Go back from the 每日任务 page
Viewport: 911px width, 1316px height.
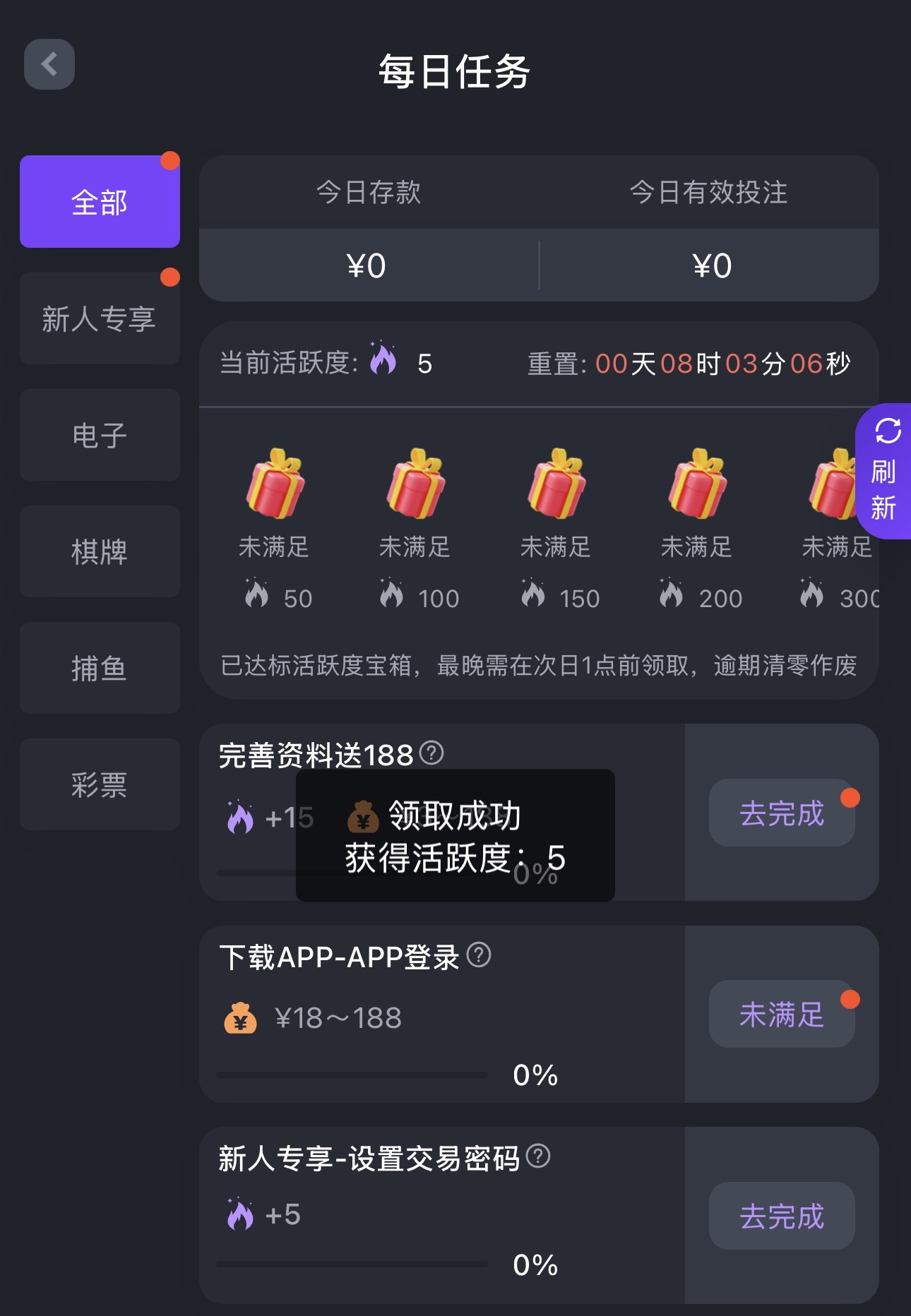[49, 64]
